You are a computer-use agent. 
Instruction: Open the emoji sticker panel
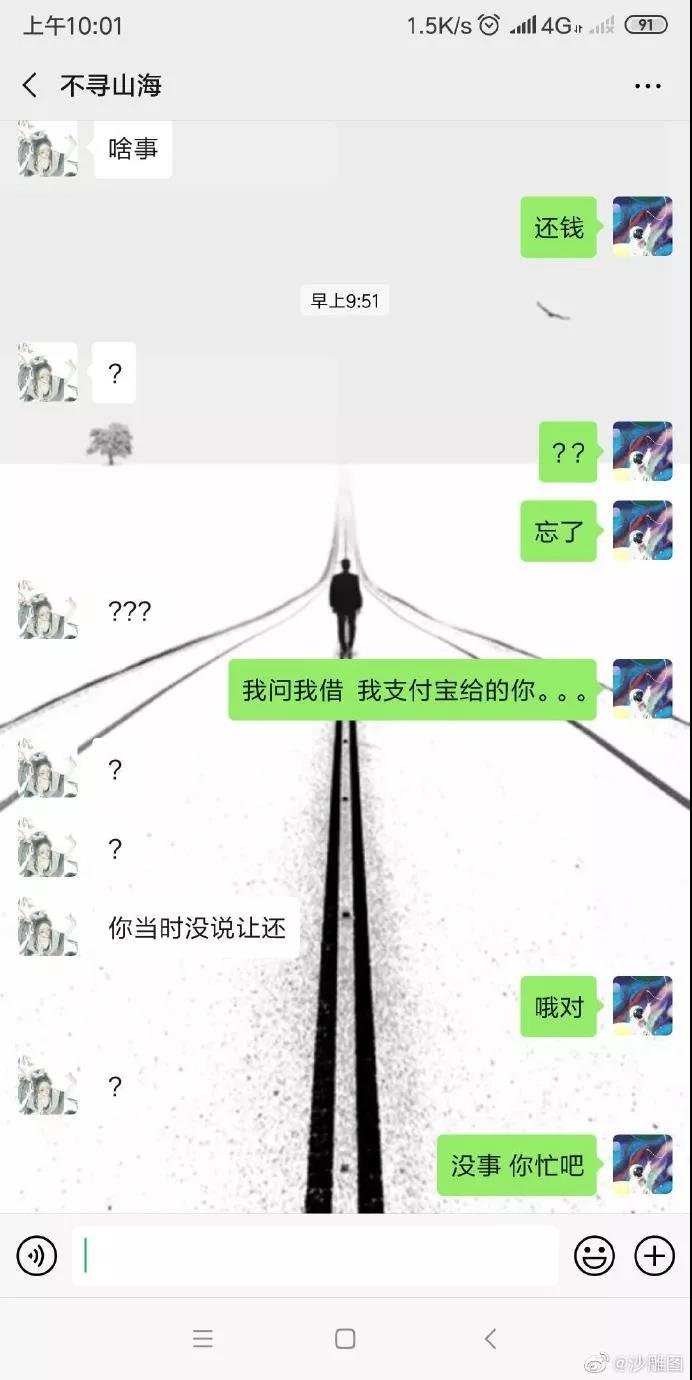pos(594,1255)
